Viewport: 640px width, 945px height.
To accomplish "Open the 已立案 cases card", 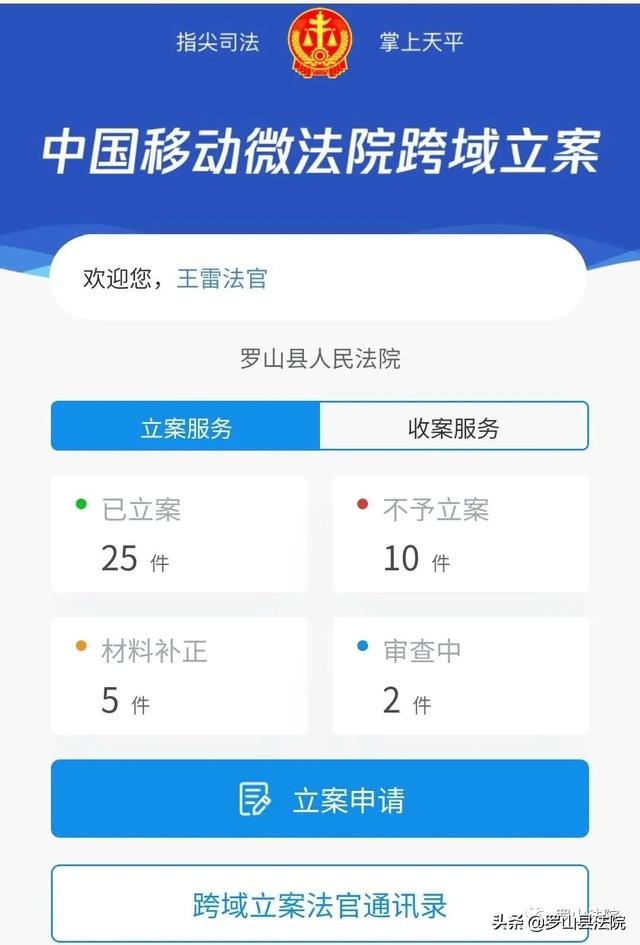I will click(x=179, y=534).
